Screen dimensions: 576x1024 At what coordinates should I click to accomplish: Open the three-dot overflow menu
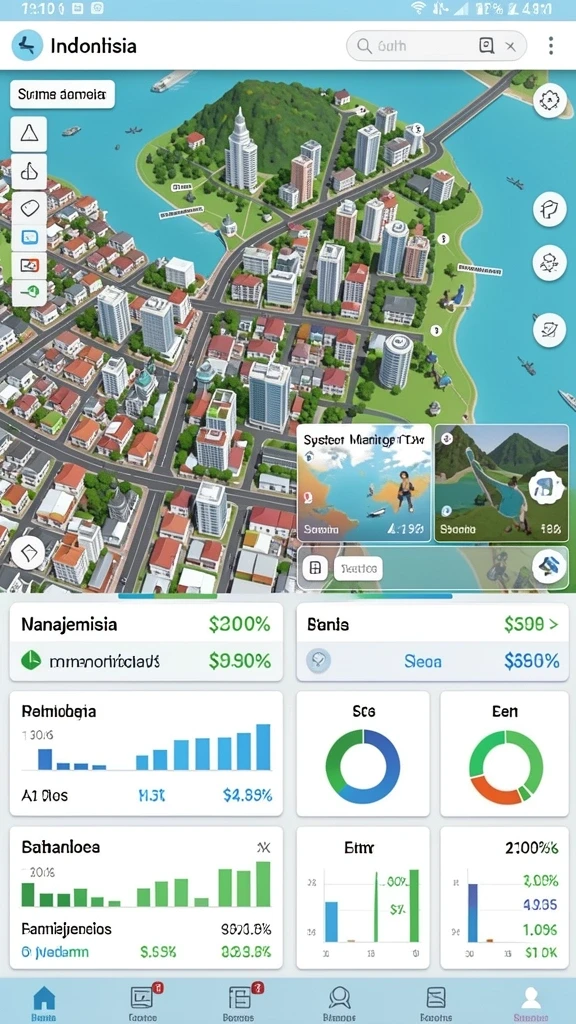(551, 46)
